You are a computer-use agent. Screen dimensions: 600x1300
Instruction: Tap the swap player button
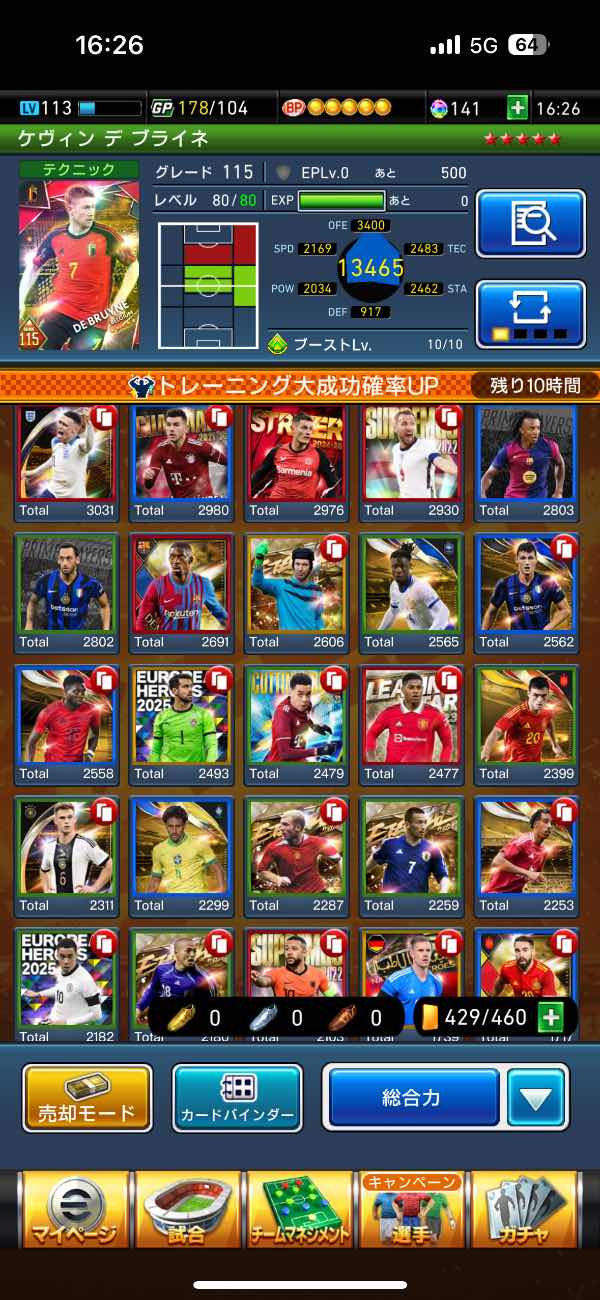click(531, 312)
